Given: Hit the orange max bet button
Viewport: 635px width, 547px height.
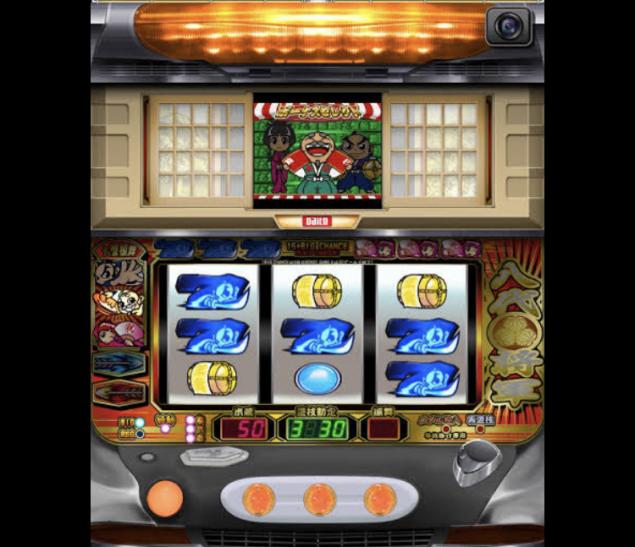Looking at the screenshot, I should pos(165,496).
